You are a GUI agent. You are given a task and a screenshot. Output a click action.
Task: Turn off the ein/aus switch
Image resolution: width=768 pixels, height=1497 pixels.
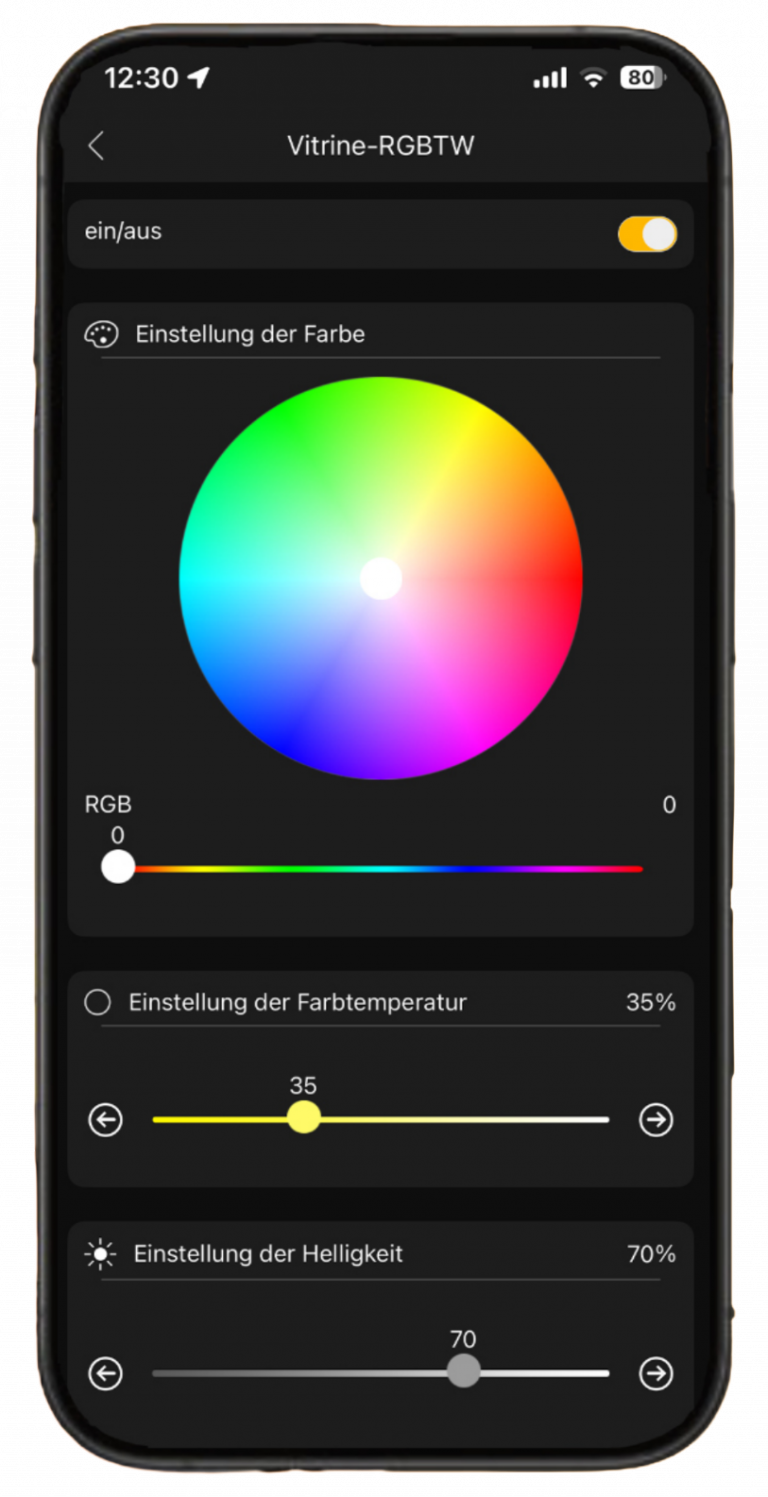(x=647, y=234)
